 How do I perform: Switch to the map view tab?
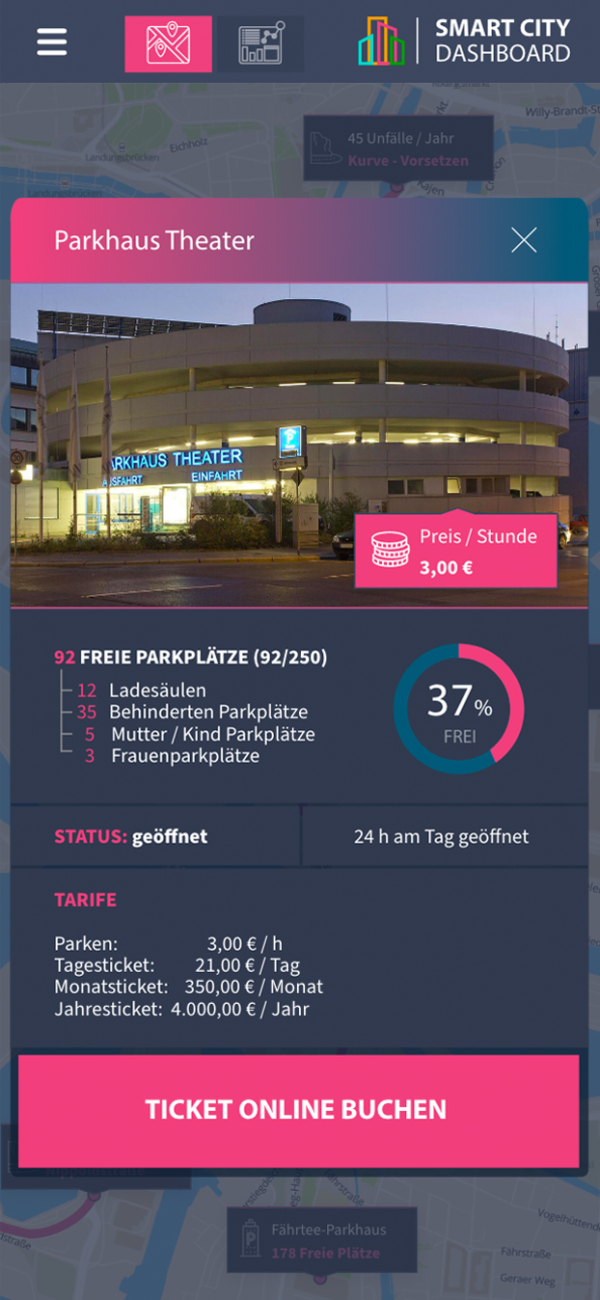(x=168, y=44)
